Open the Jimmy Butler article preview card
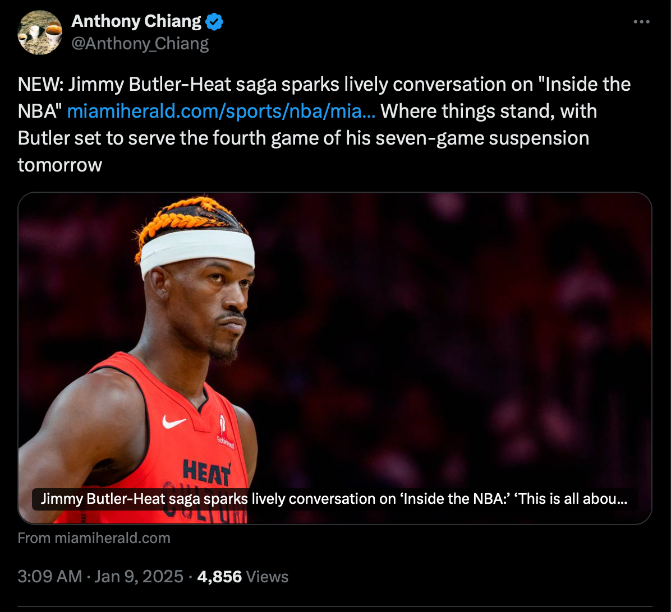 point(334,357)
